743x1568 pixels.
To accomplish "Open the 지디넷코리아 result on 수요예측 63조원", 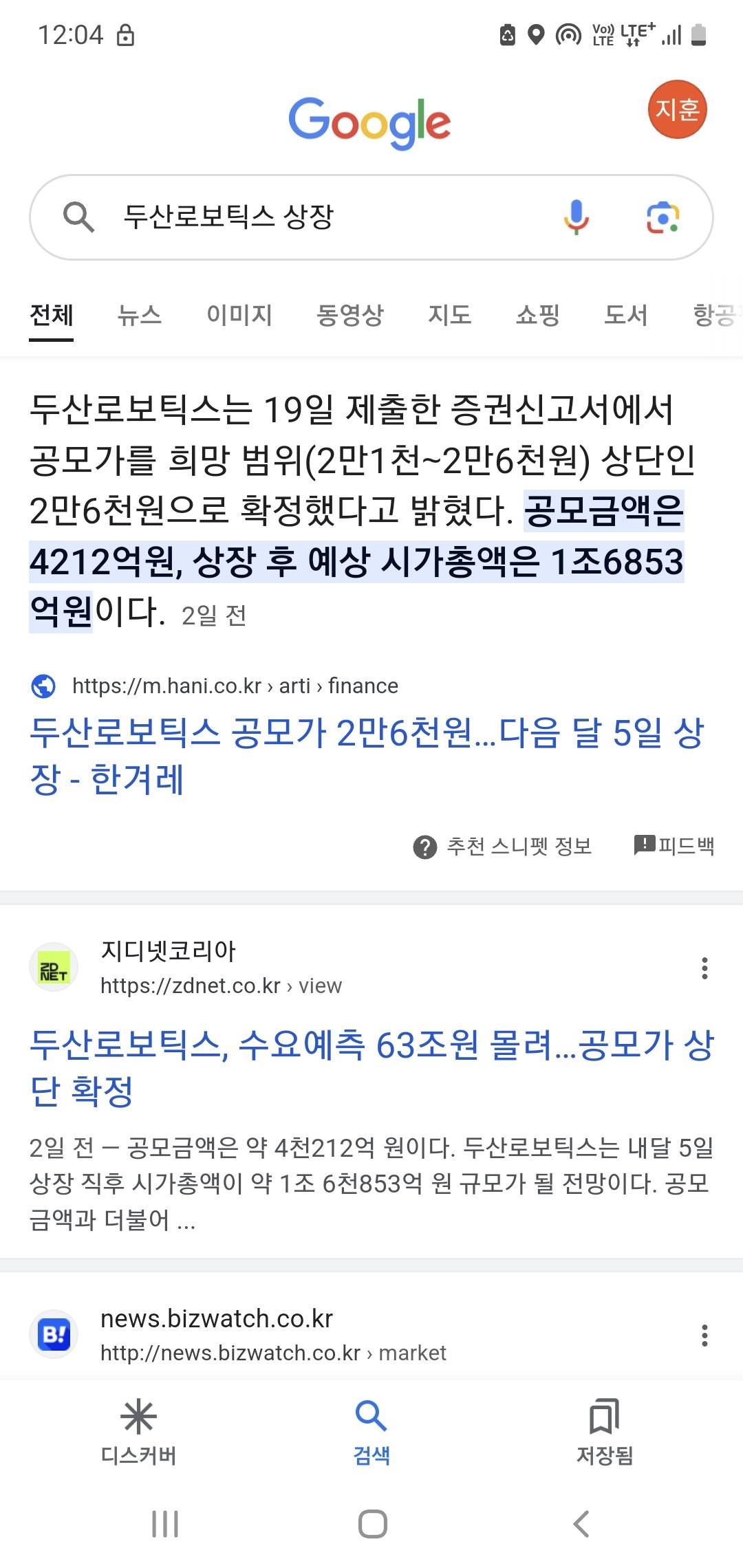I will click(x=371, y=1067).
